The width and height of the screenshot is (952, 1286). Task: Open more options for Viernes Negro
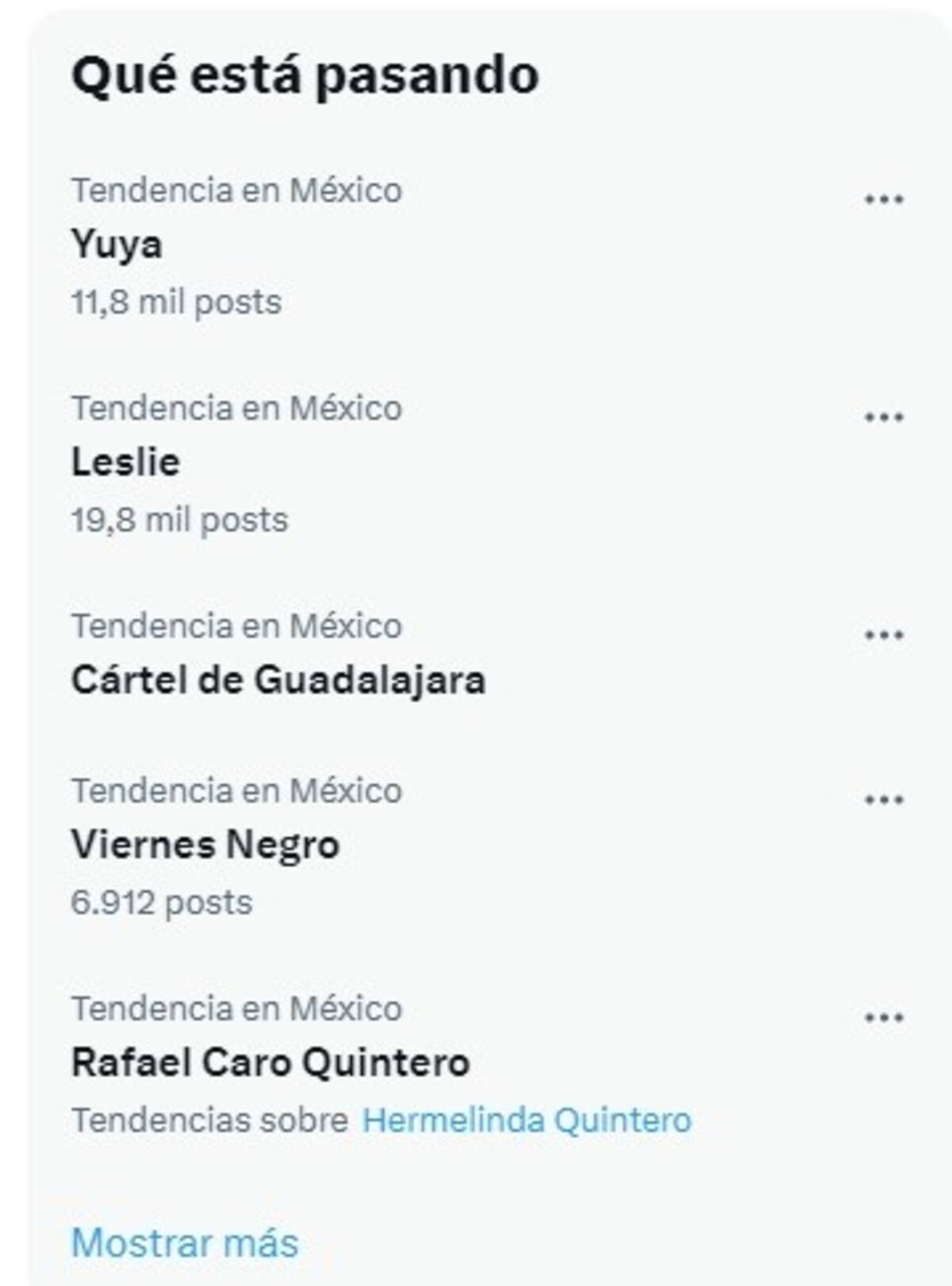tap(884, 800)
